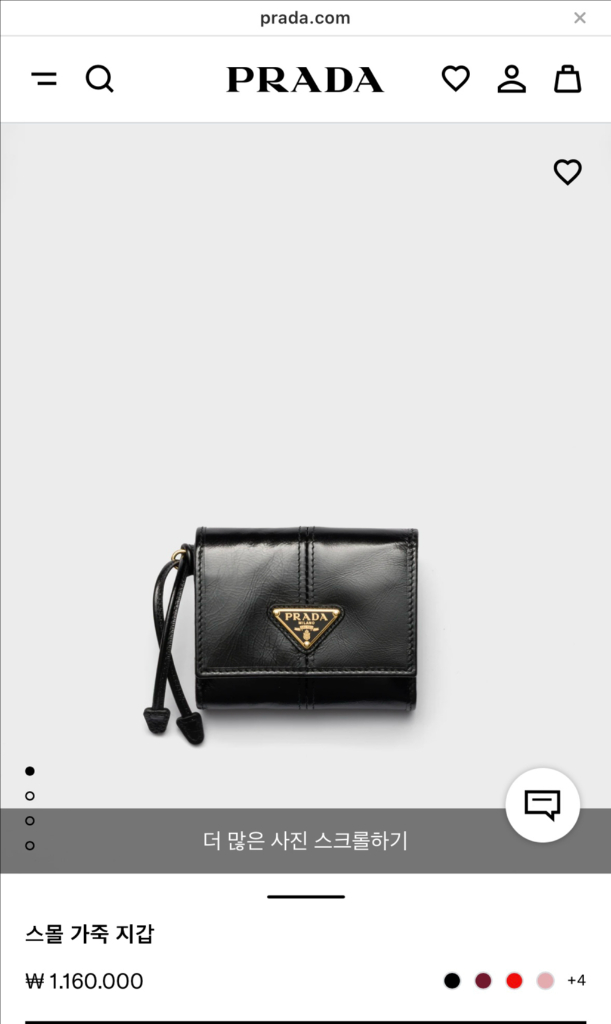
Task: Add this wallet to wishlist
Action: pos(567,172)
